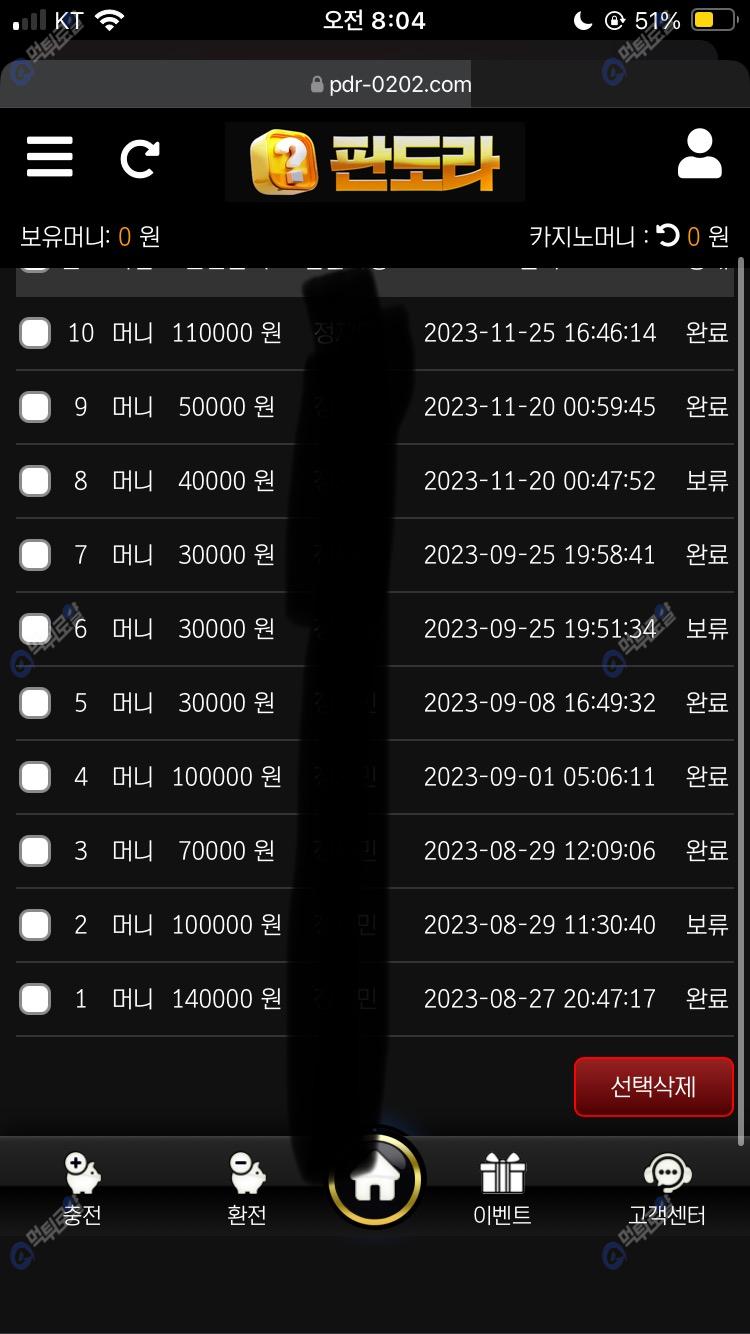Switch to the 환전 withdrawal tab

(x=247, y=1190)
